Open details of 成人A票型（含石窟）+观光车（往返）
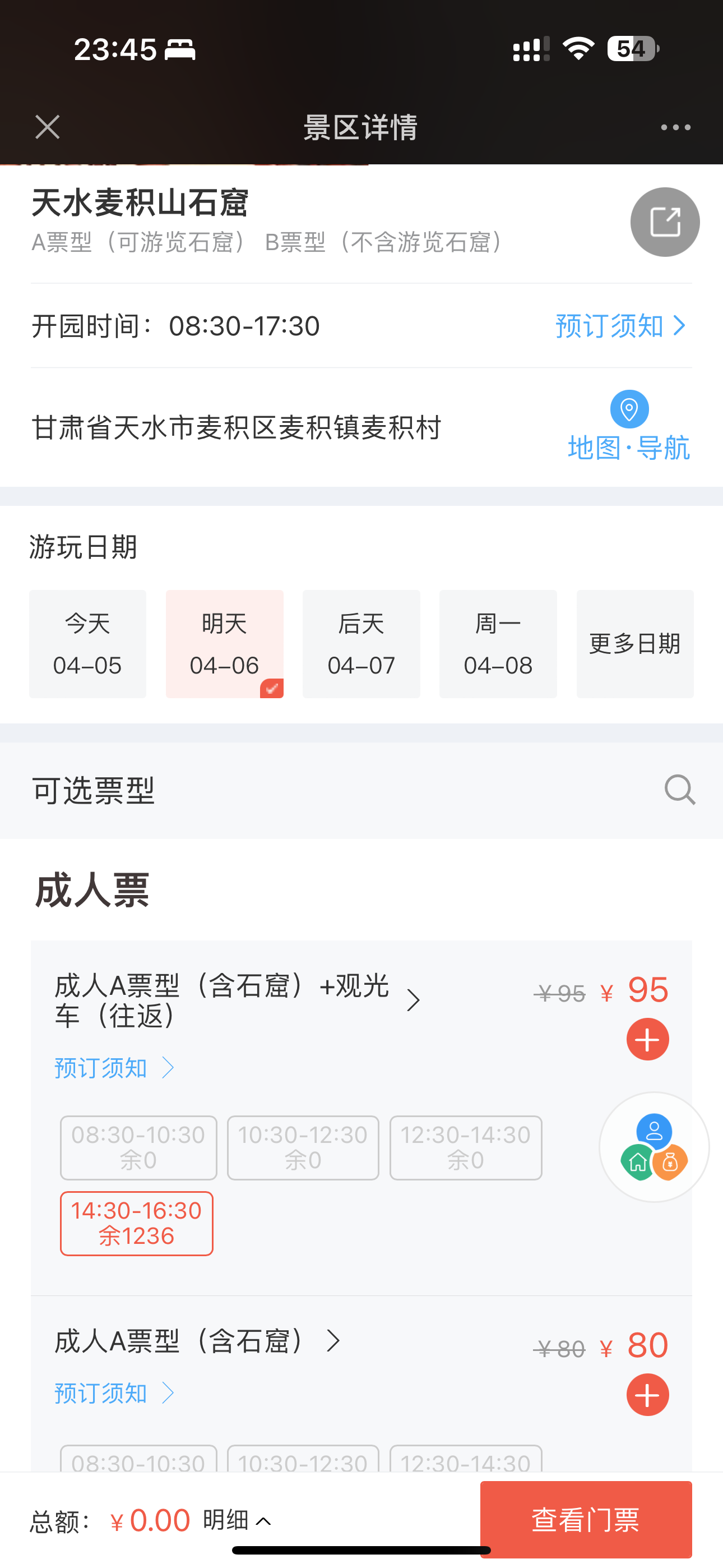Screen dimensions: 723x1568 pos(237,1000)
